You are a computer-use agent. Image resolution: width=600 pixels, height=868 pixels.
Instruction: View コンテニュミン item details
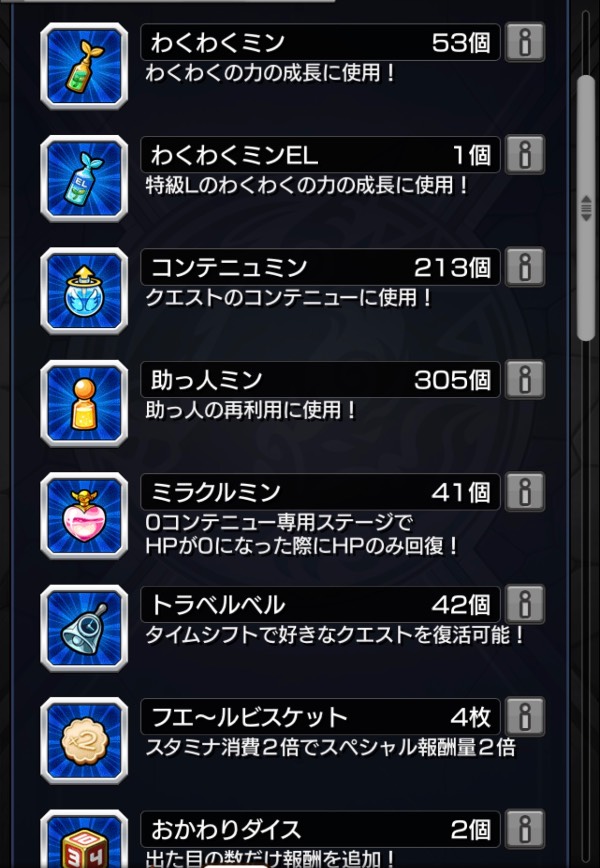[x=524, y=267]
